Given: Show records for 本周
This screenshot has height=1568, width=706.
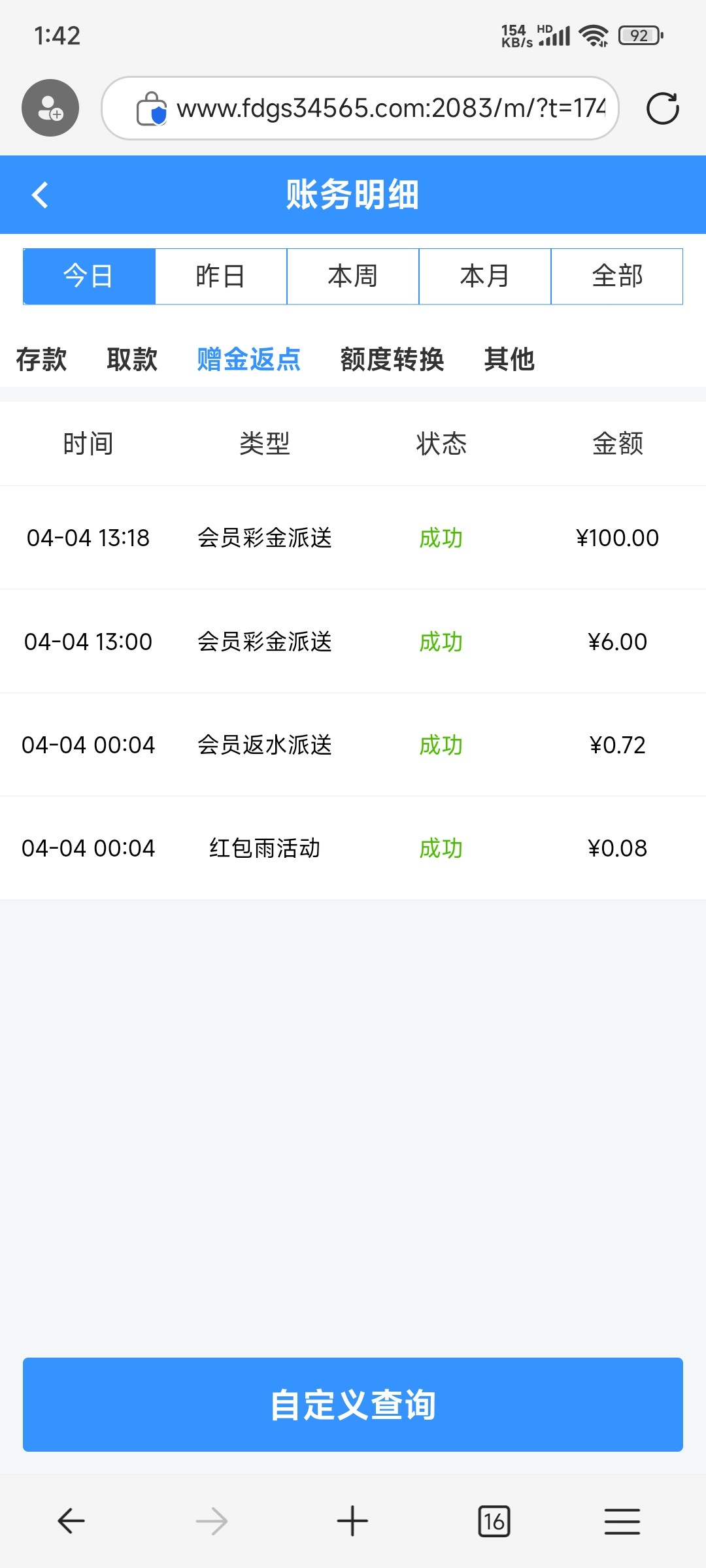Looking at the screenshot, I should pyautogui.click(x=353, y=276).
